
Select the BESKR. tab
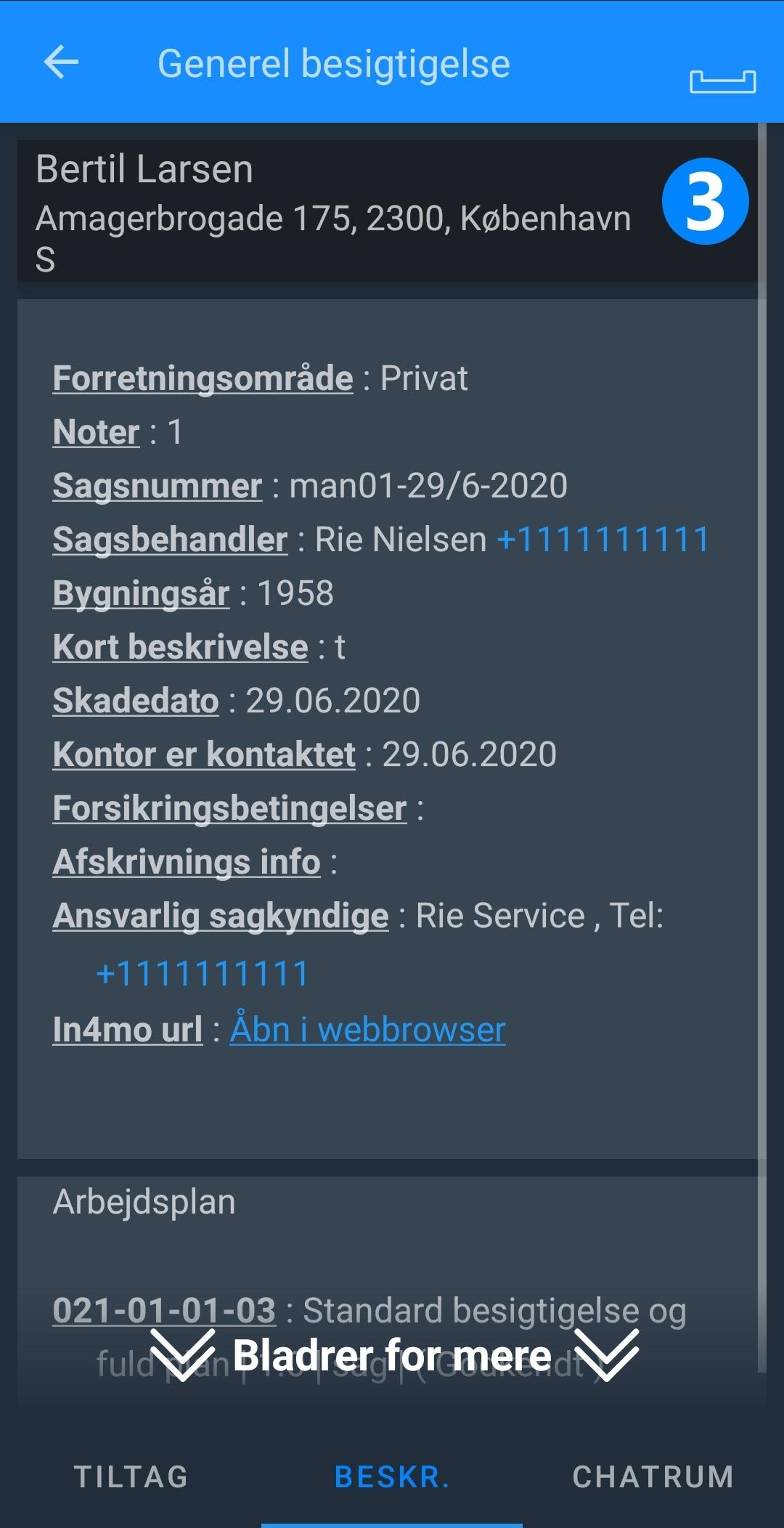tap(392, 1477)
